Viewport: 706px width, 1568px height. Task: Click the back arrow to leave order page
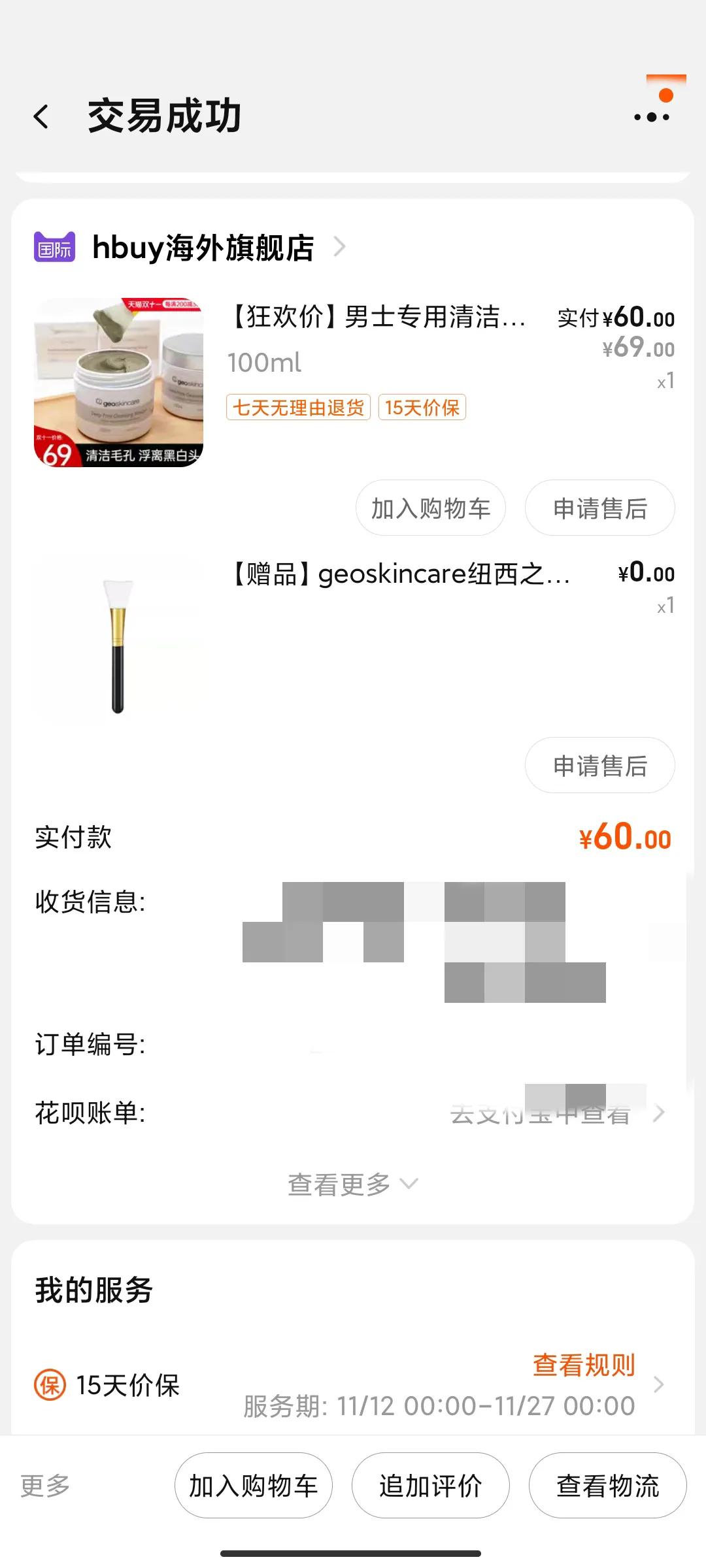42,114
